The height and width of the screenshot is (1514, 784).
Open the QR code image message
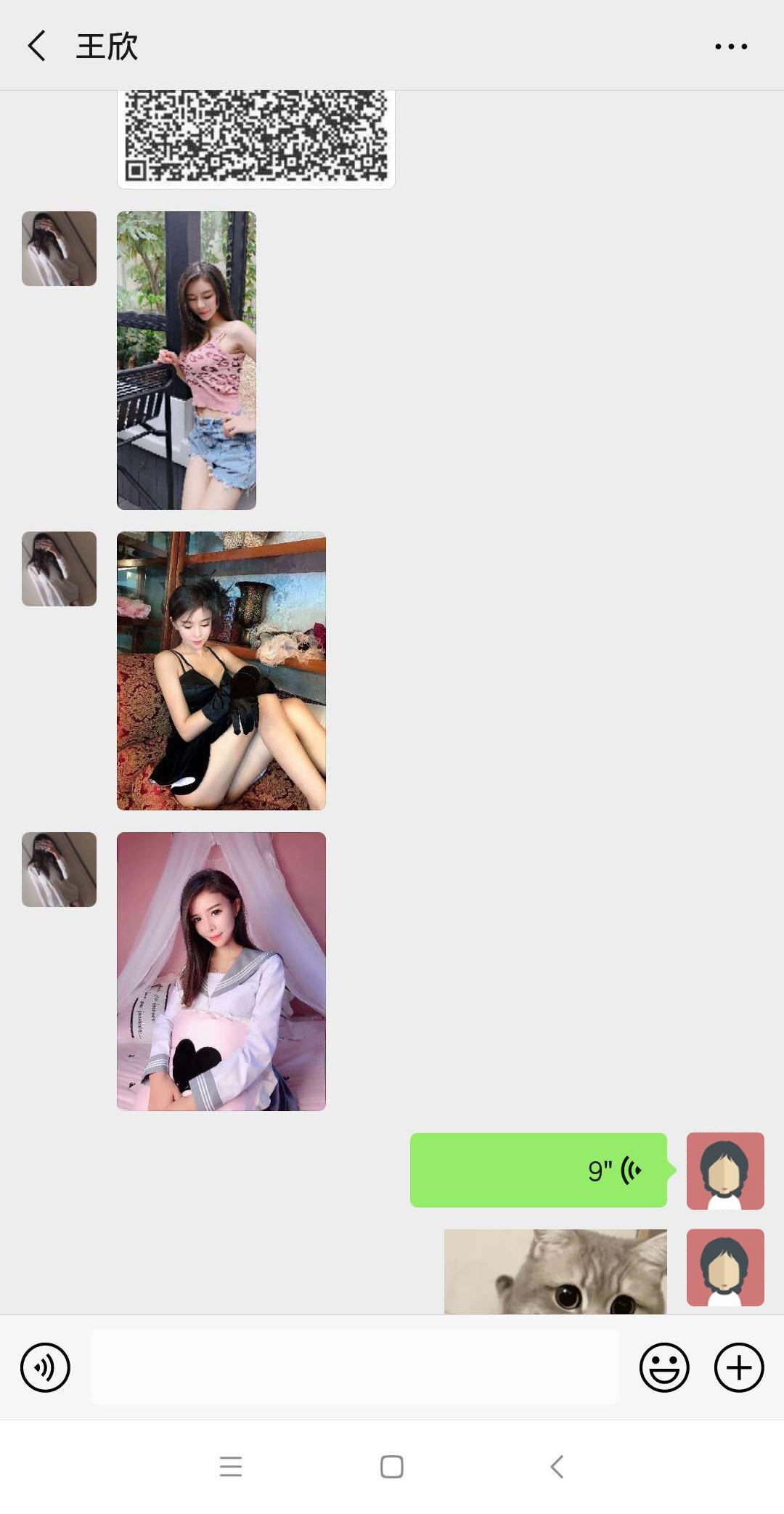(256, 138)
